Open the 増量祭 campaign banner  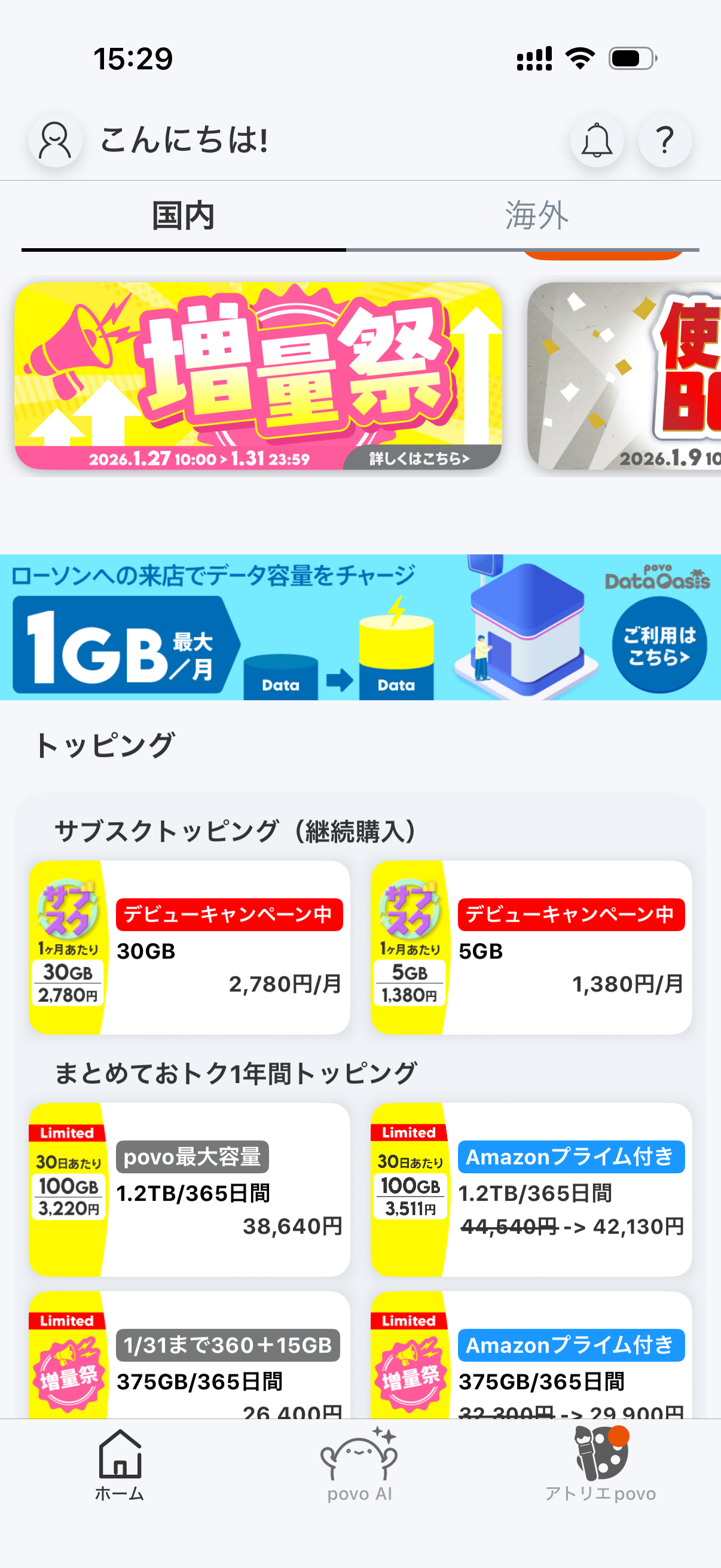click(258, 376)
